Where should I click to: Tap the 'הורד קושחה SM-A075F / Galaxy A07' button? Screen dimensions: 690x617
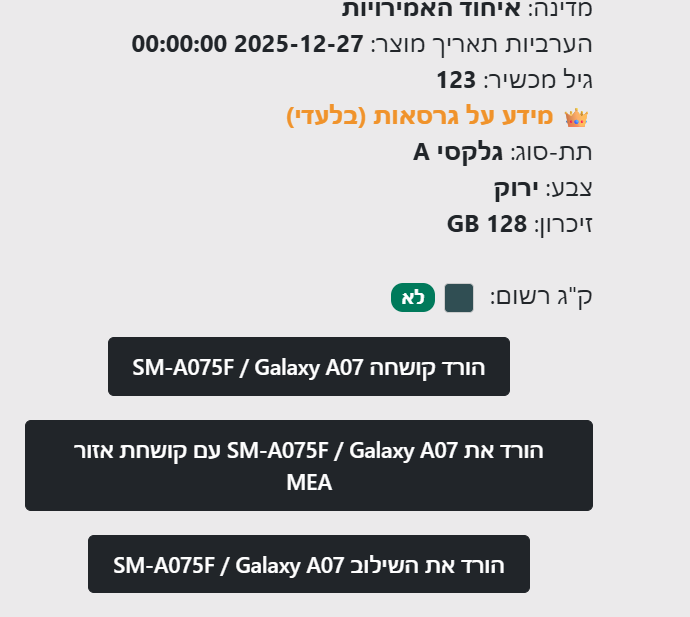click(x=309, y=367)
